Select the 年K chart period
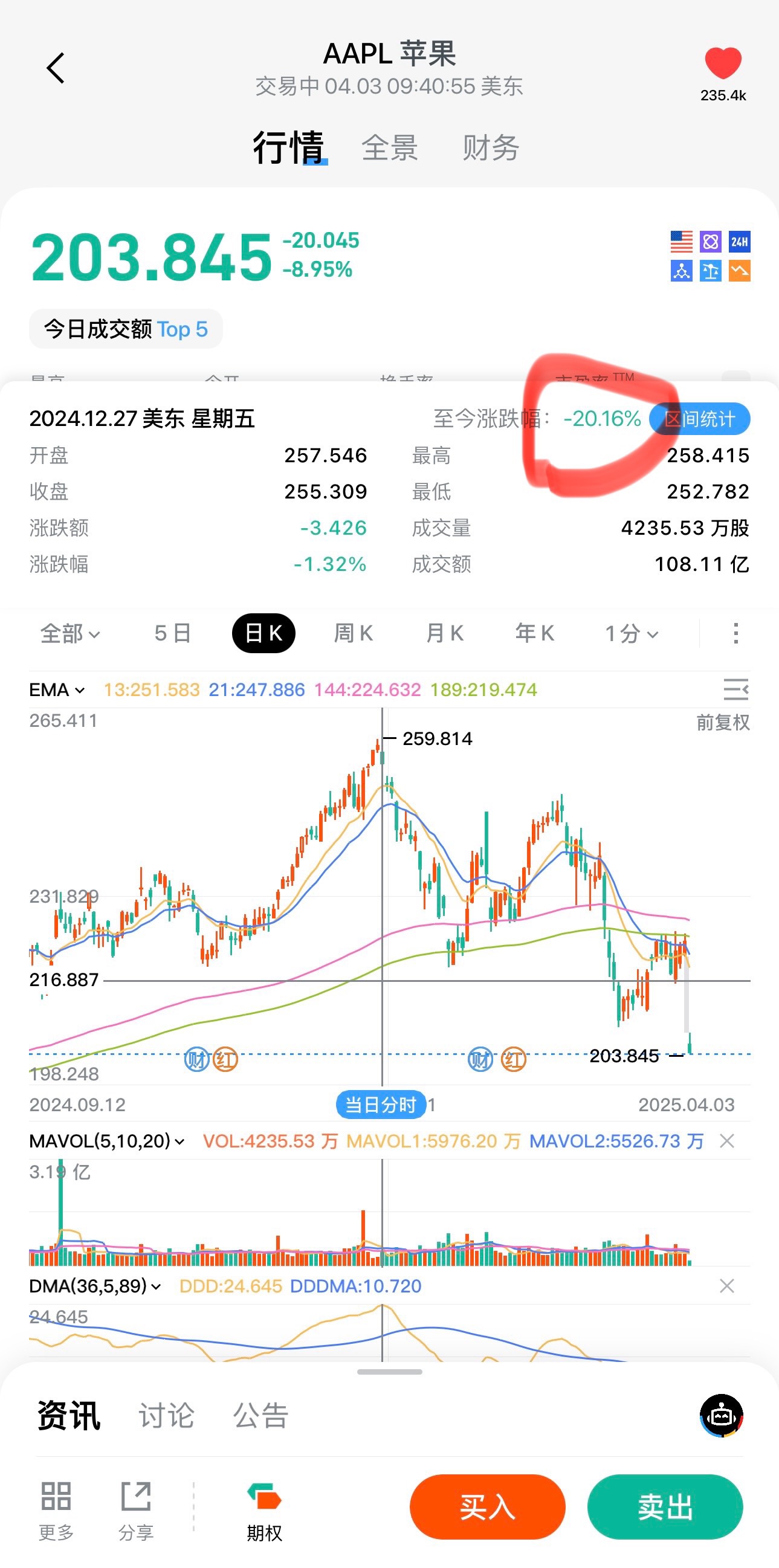This screenshot has width=779, height=1568. pos(534,633)
